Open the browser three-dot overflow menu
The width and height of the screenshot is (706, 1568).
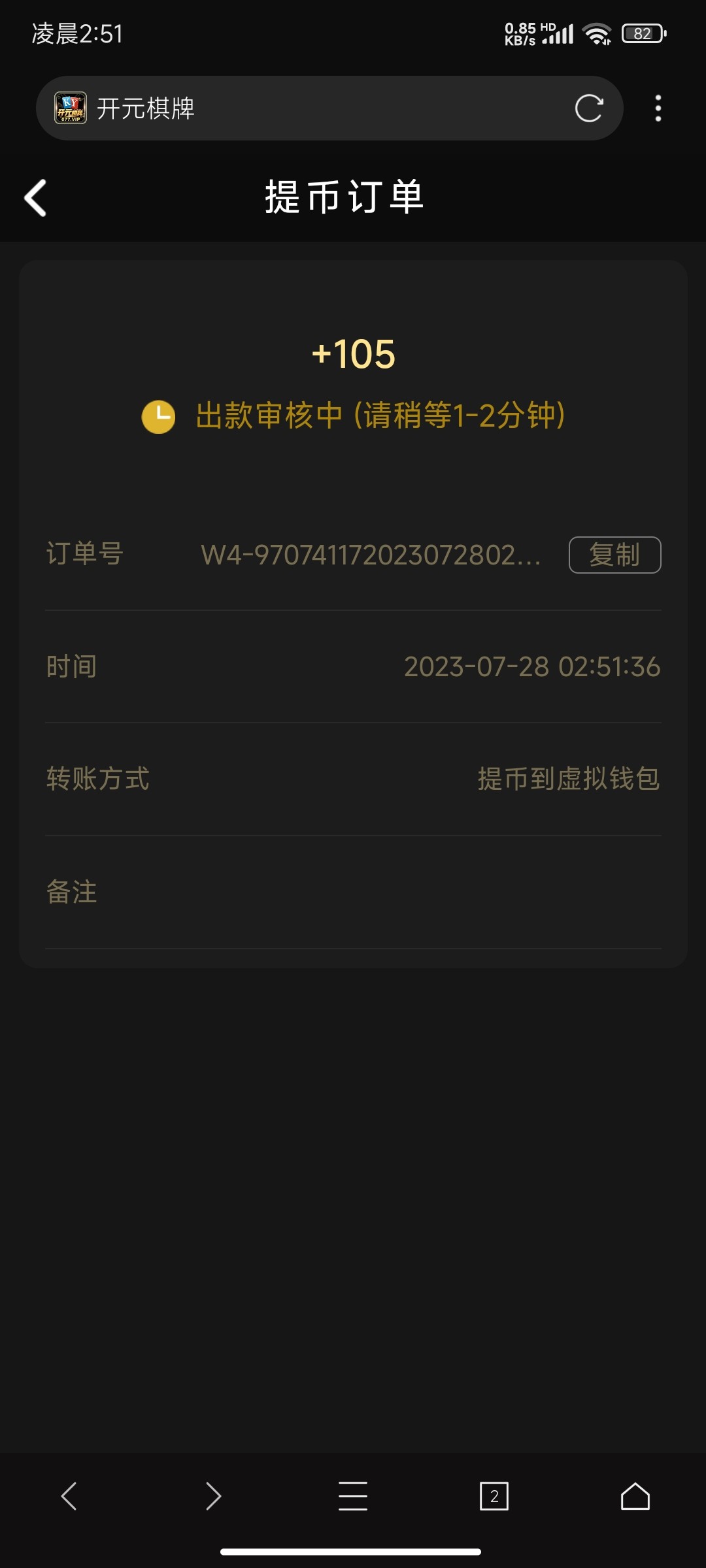[658, 107]
